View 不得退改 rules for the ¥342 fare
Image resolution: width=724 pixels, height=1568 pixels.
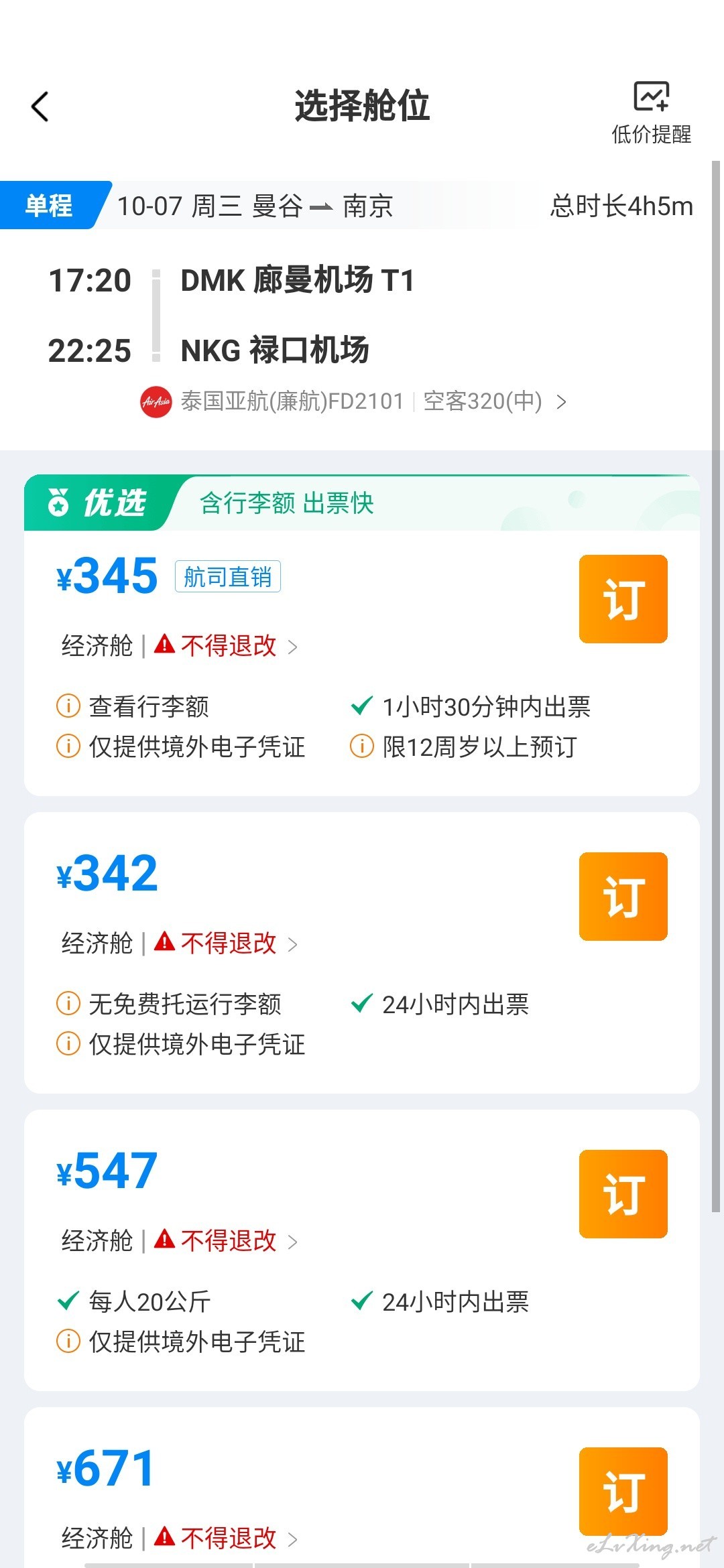(x=226, y=943)
